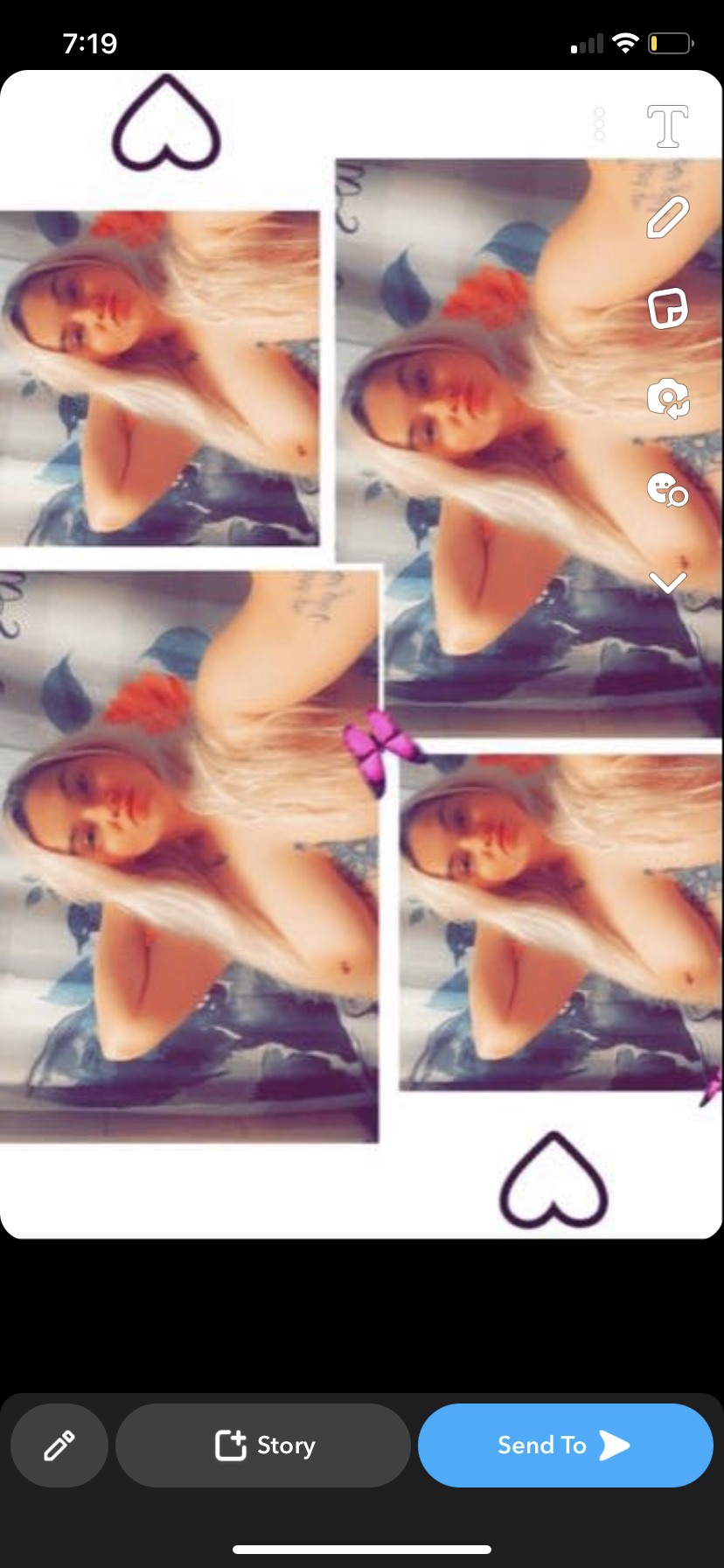This screenshot has width=724, height=1568.
Task: Open the pencil drawing tool
Action: 667,218
